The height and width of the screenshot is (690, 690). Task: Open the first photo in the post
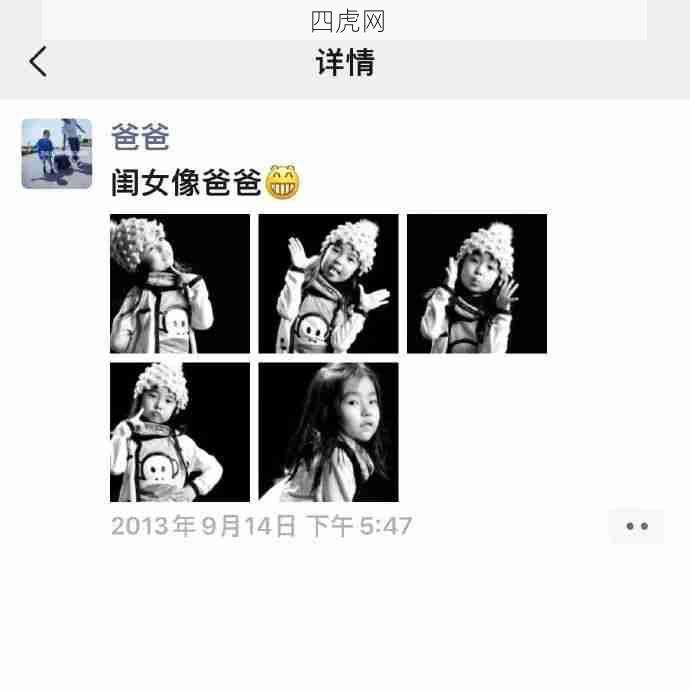[x=180, y=284]
